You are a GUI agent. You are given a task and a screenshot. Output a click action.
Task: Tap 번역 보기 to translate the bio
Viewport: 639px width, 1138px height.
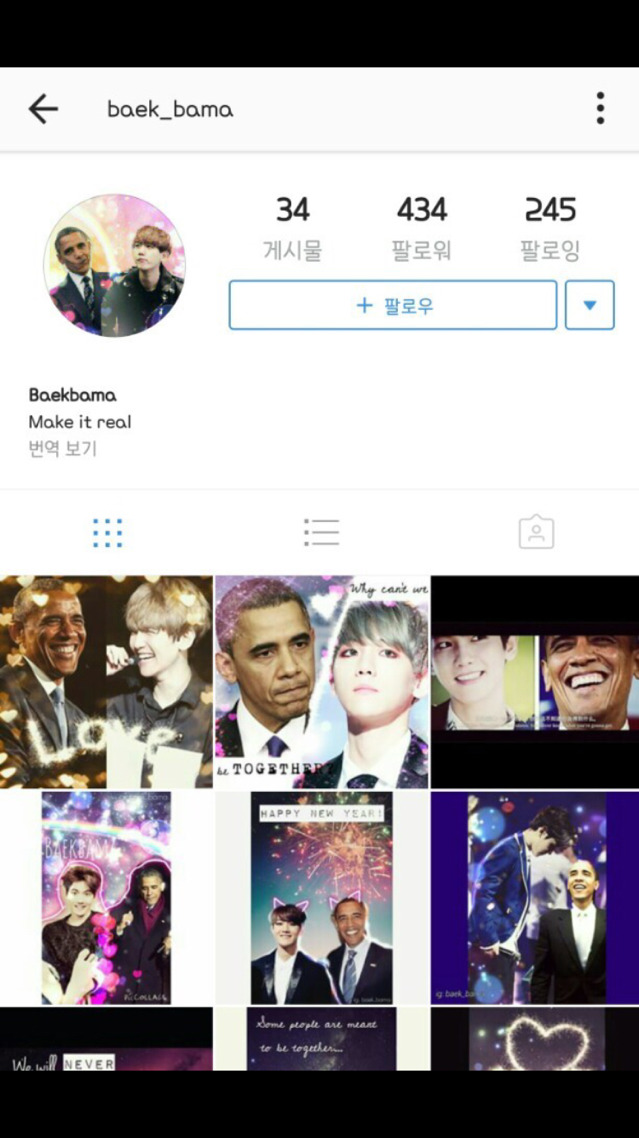pyautogui.click(x=62, y=449)
